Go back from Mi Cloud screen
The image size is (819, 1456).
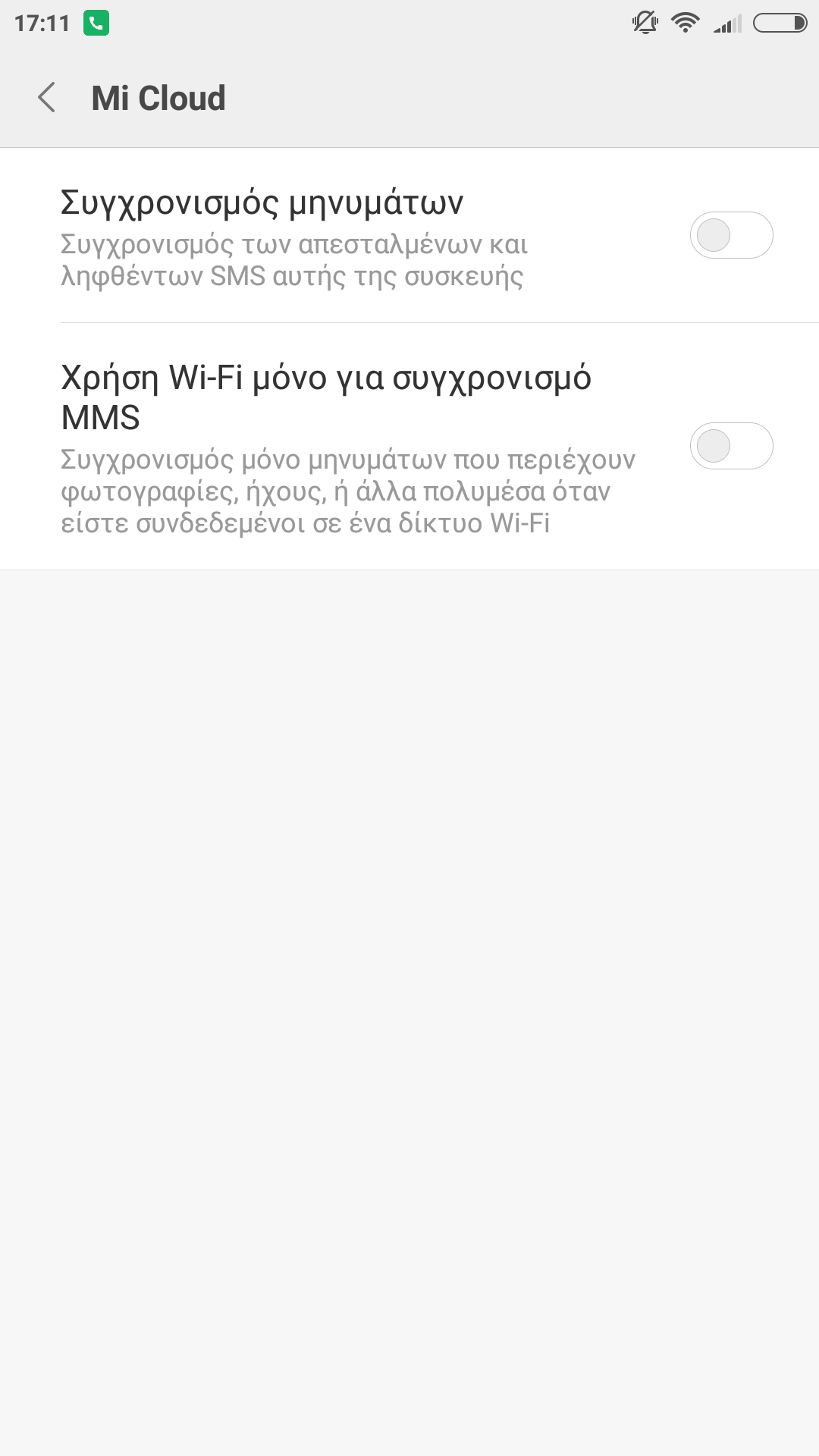coord(47,98)
